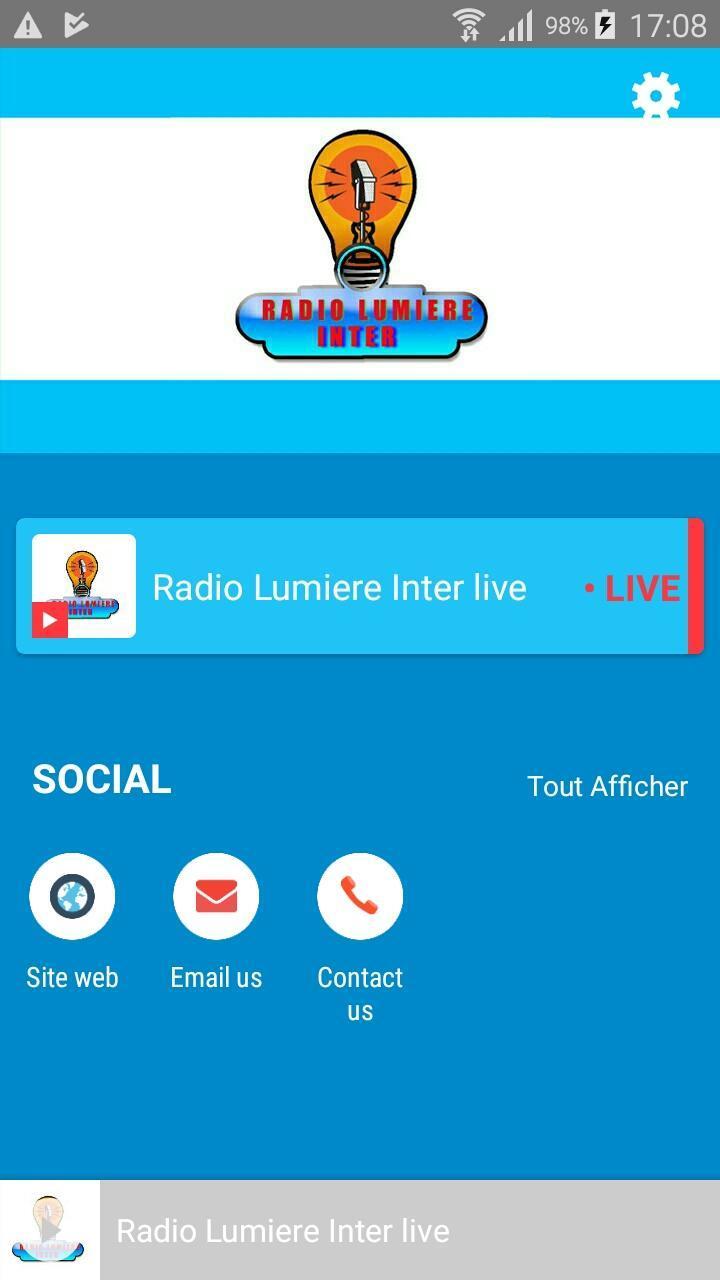The width and height of the screenshot is (720, 1280).
Task: Click the red YouTube play badge on stream thumbnail
Action: pyautogui.click(x=49, y=620)
